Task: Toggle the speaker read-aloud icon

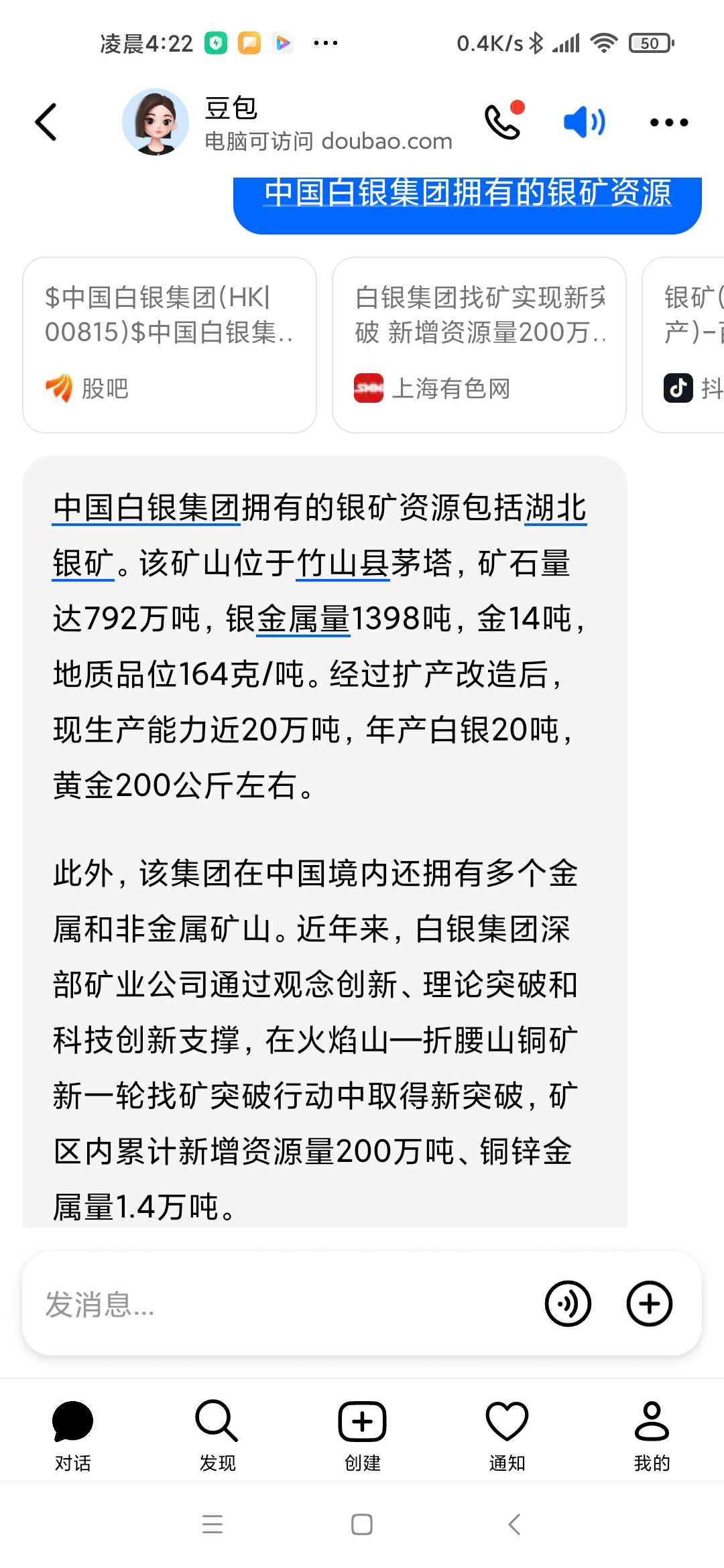Action: [x=584, y=122]
